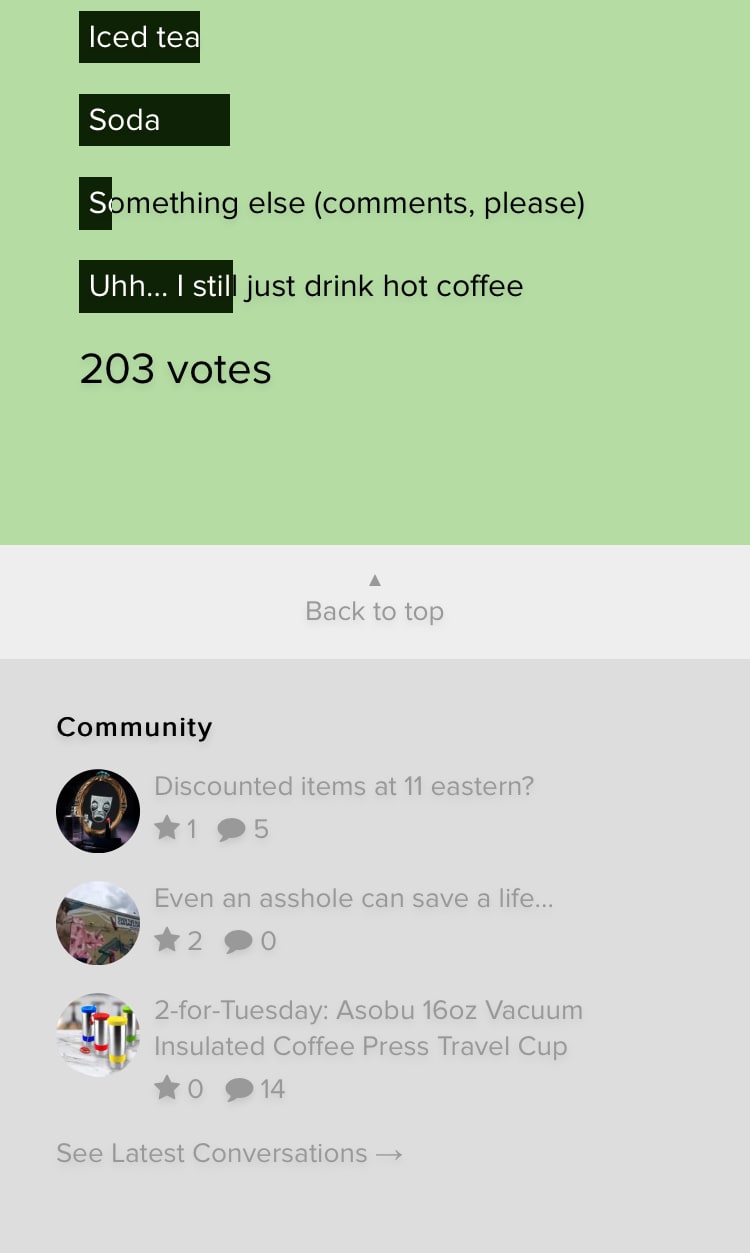The image size is (750, 1253).
Task: See Latest Conversations
Action: [229, 1153]
